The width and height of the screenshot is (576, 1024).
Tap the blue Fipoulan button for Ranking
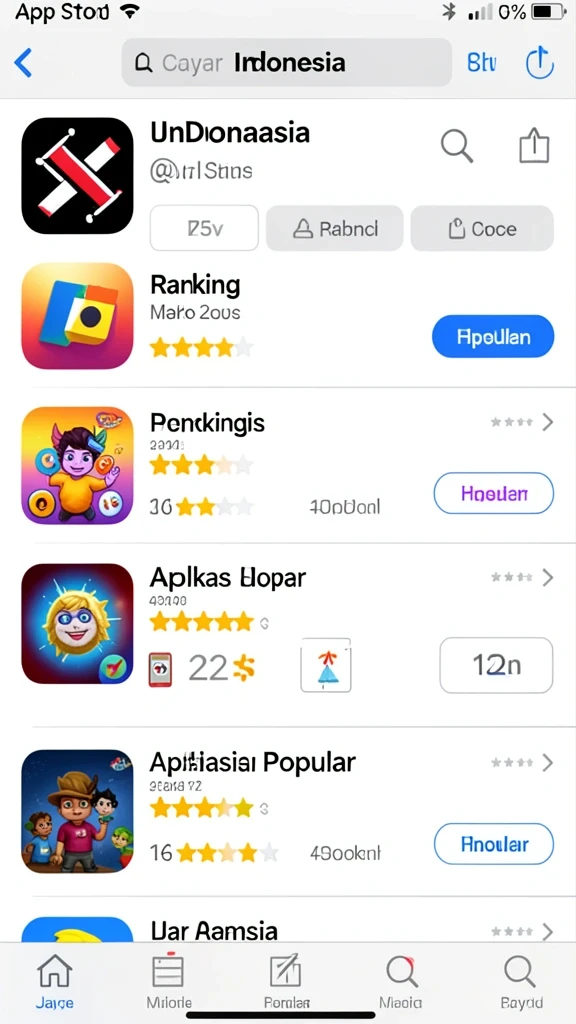[x=493, y=337]
